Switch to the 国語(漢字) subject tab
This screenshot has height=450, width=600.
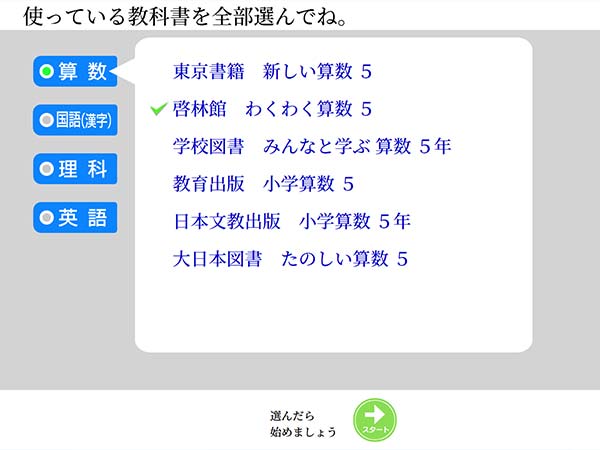(75, 120)
